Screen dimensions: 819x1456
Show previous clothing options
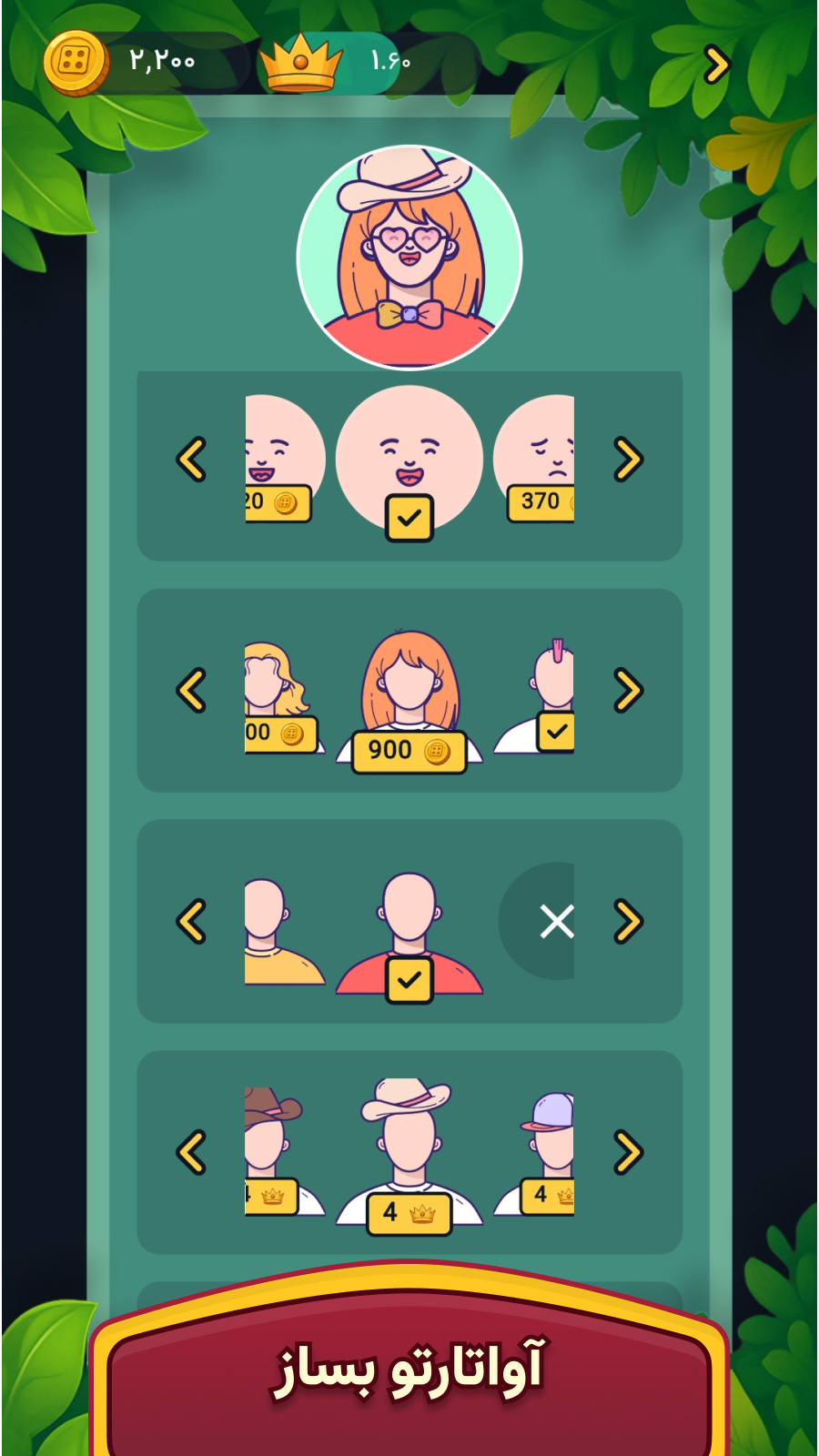tap(191, 921)
